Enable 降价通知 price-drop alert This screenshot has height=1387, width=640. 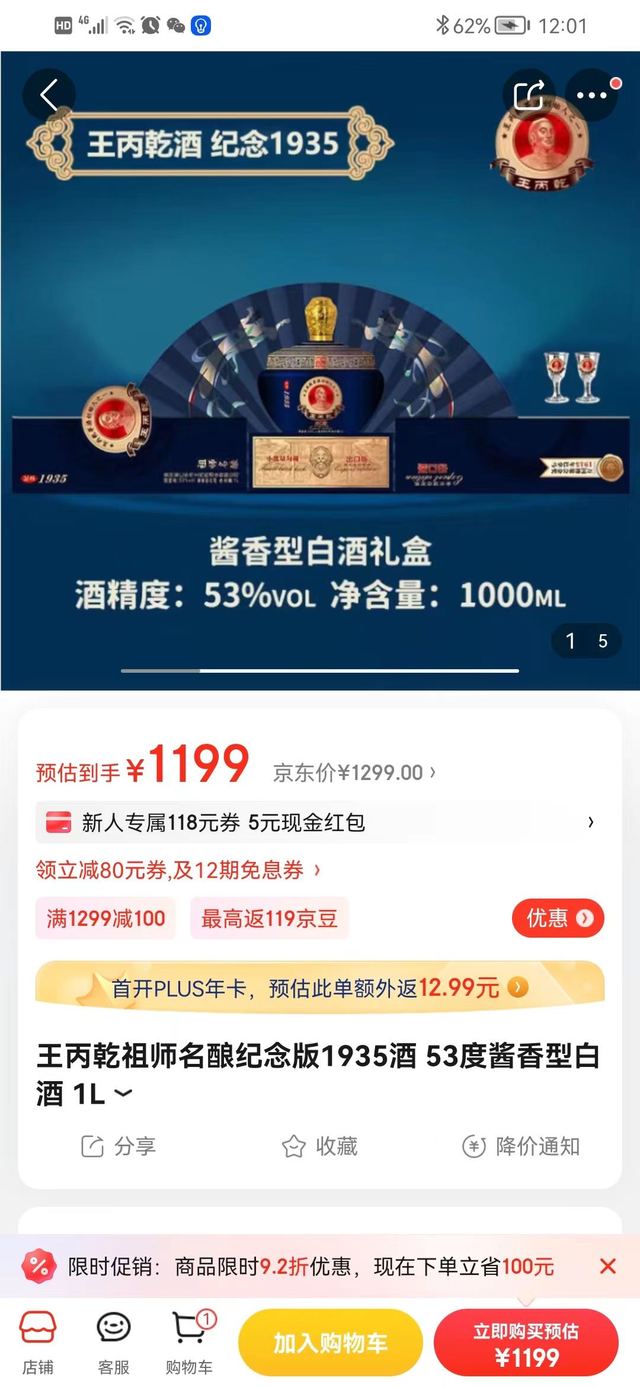coord(521,1146)
